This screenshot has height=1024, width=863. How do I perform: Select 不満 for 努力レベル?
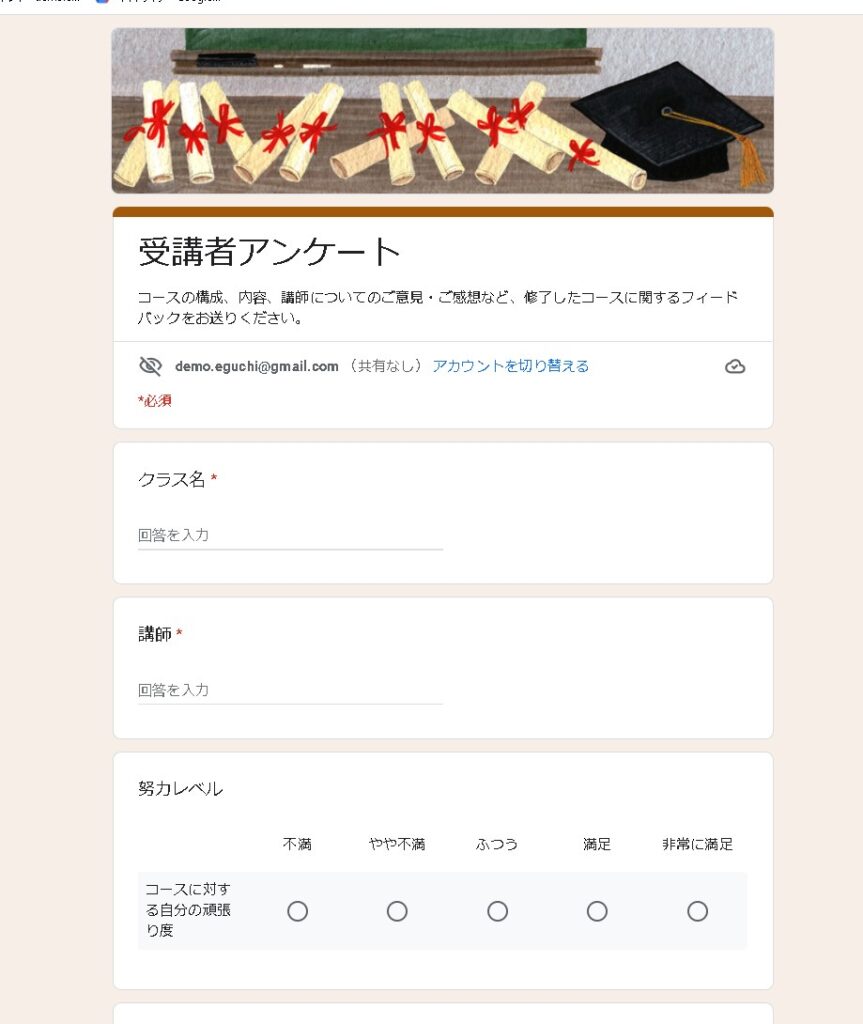click(297, 911)
